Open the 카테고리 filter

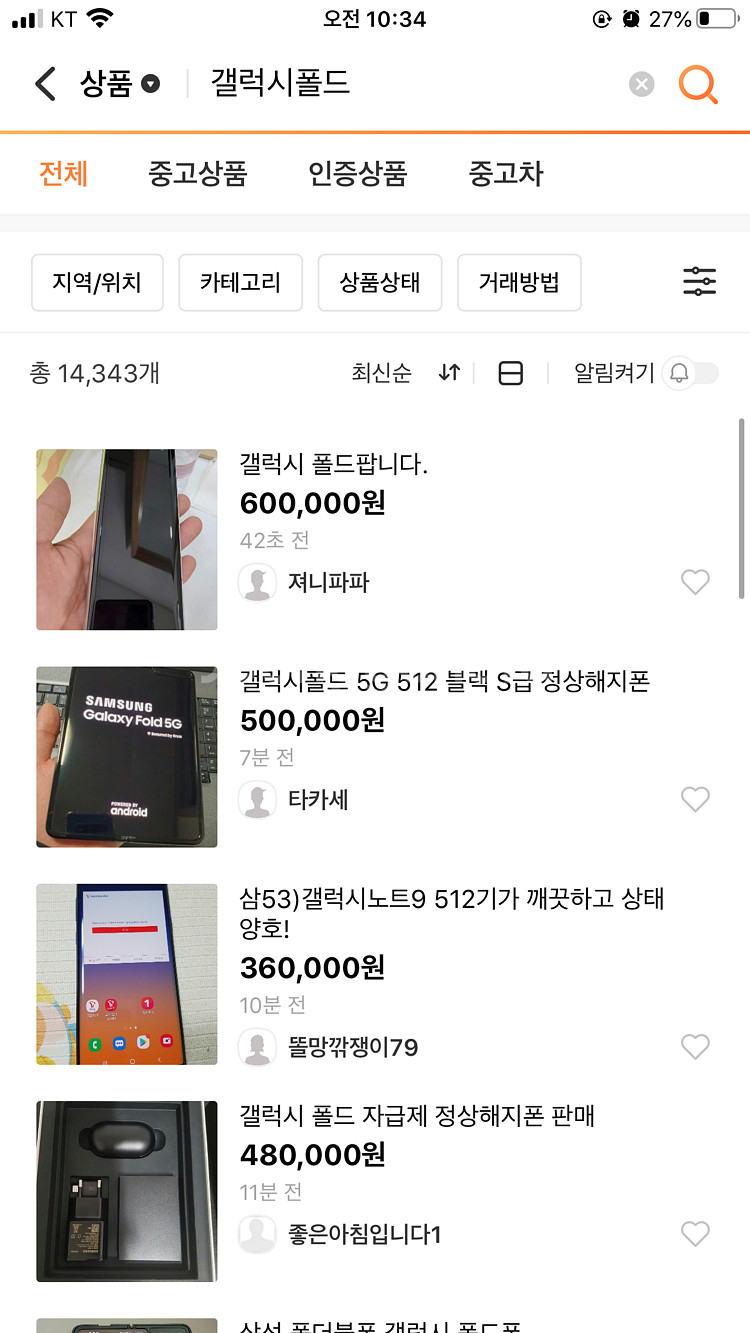point(240,282)
